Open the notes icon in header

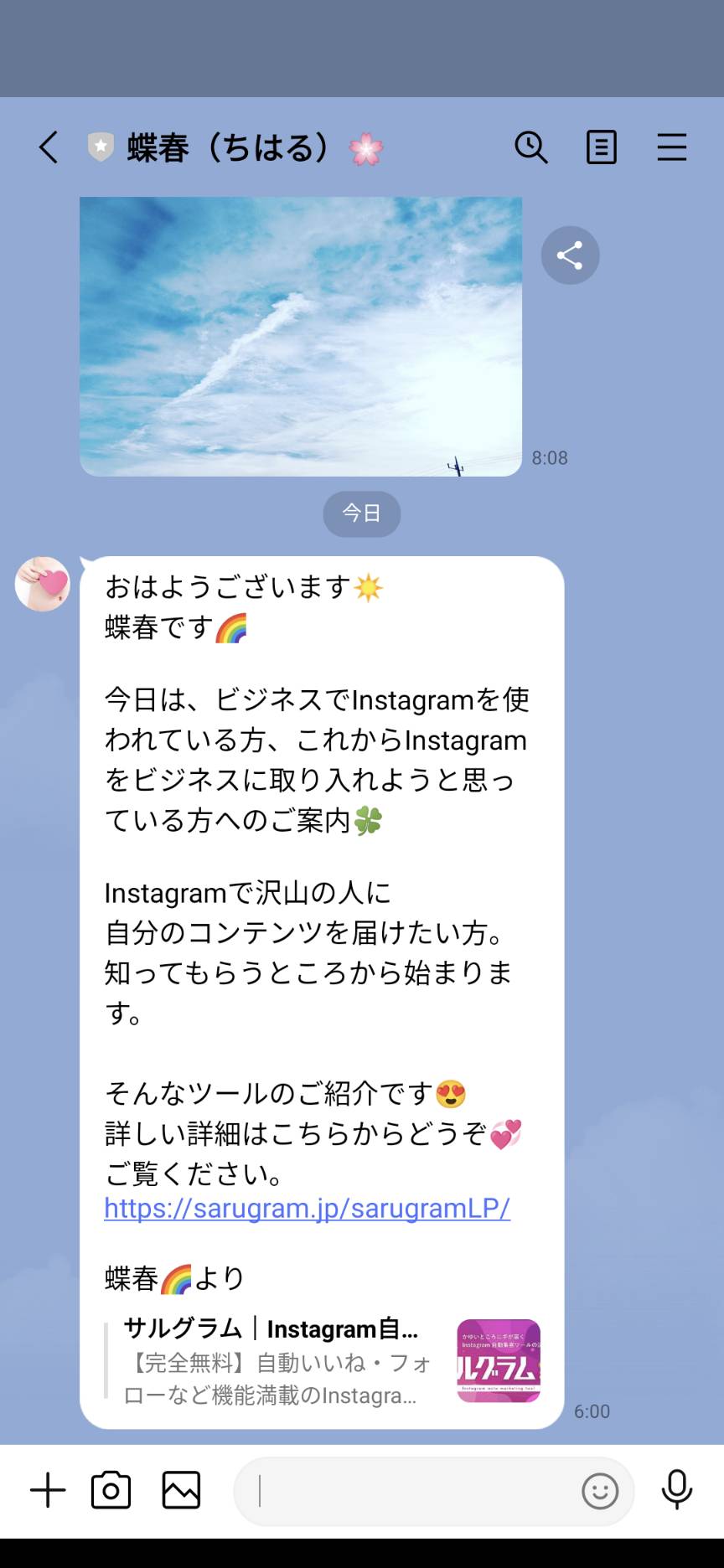tap(601, 147)
